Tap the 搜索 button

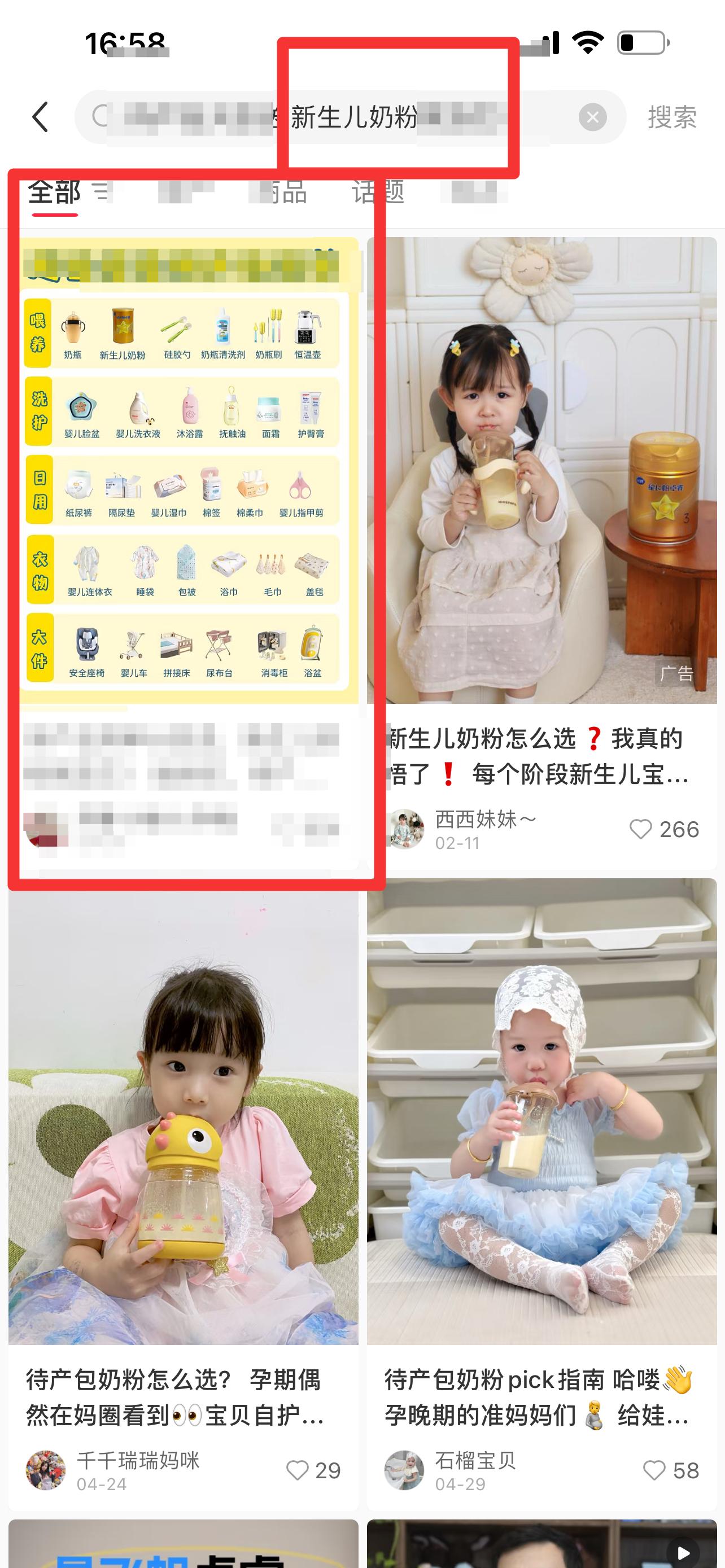tap(671, 117)
